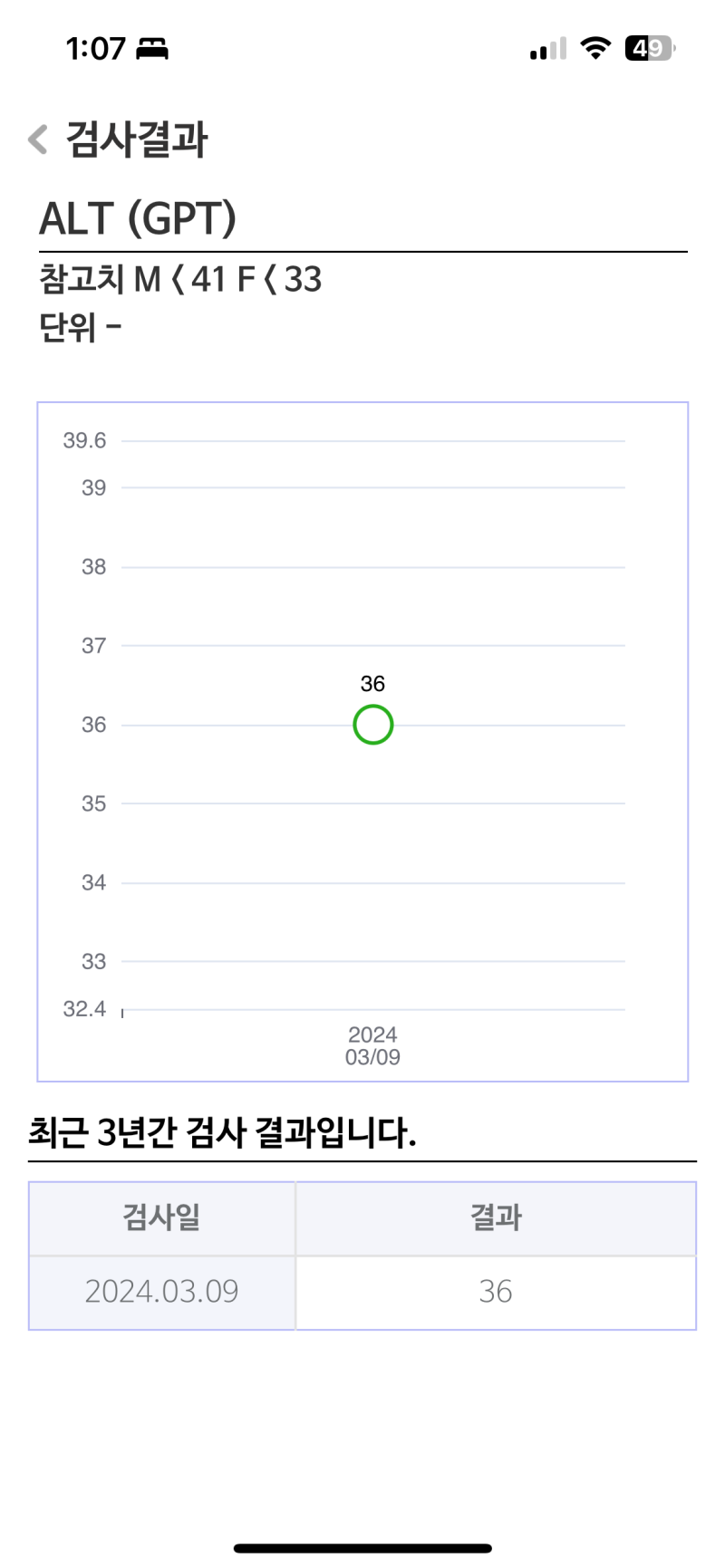Image resolution: width=725 pixels, height=1568 pixels.
Task: Tap the 36 value label above the data point
Action: tap(372, 684)
